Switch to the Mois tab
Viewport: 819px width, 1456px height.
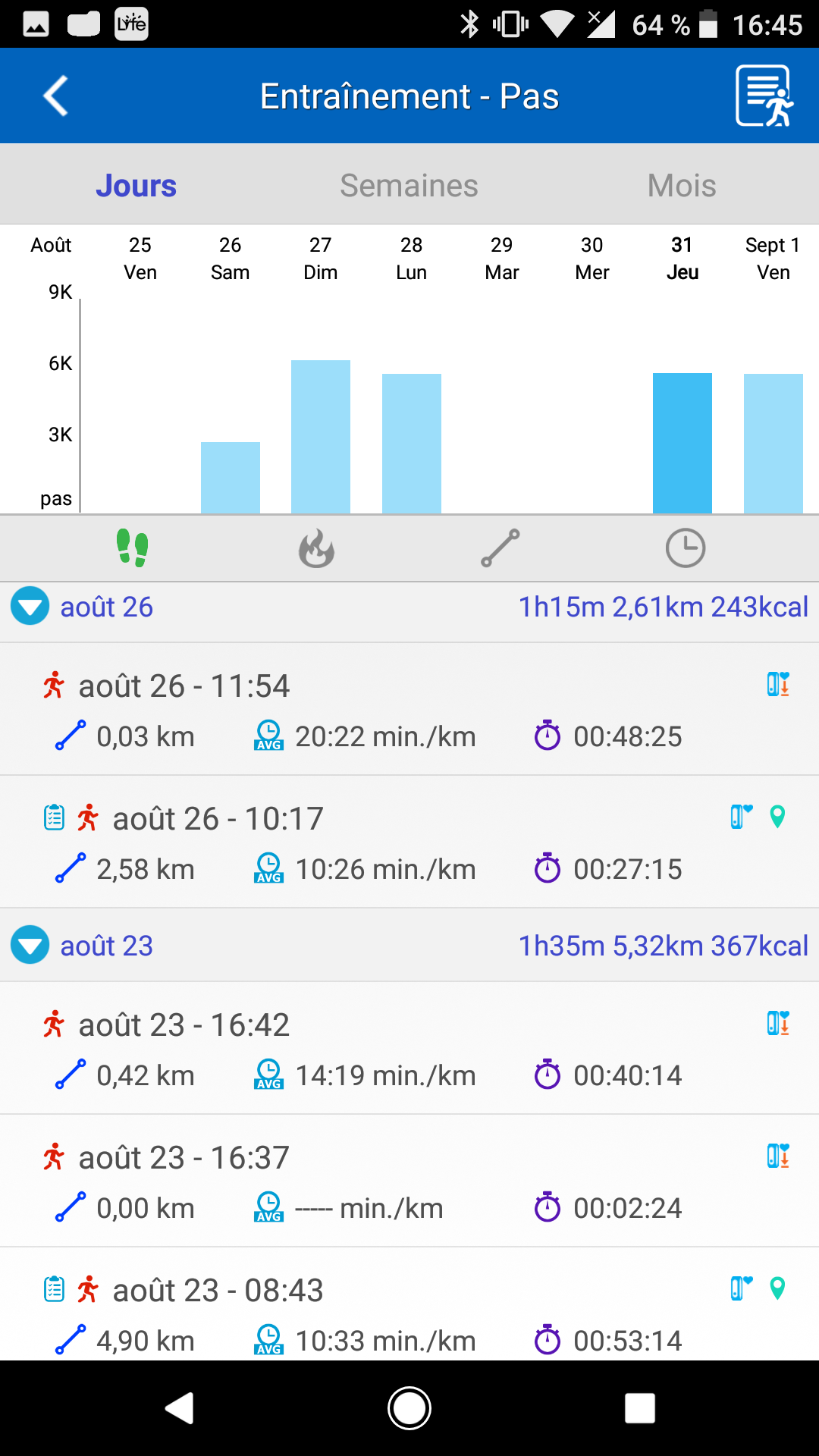click(682, 186)
